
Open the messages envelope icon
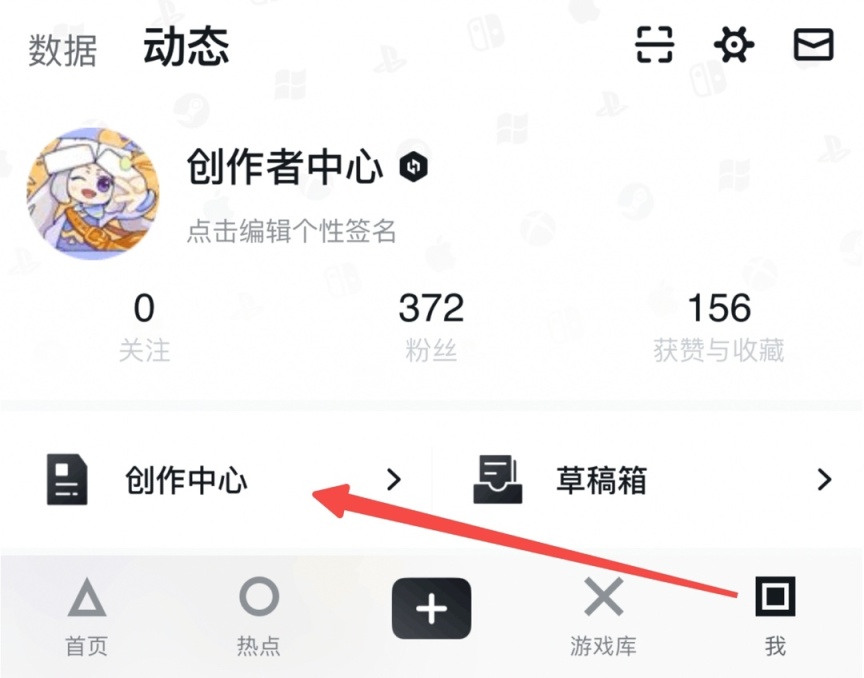coord(813,45)
